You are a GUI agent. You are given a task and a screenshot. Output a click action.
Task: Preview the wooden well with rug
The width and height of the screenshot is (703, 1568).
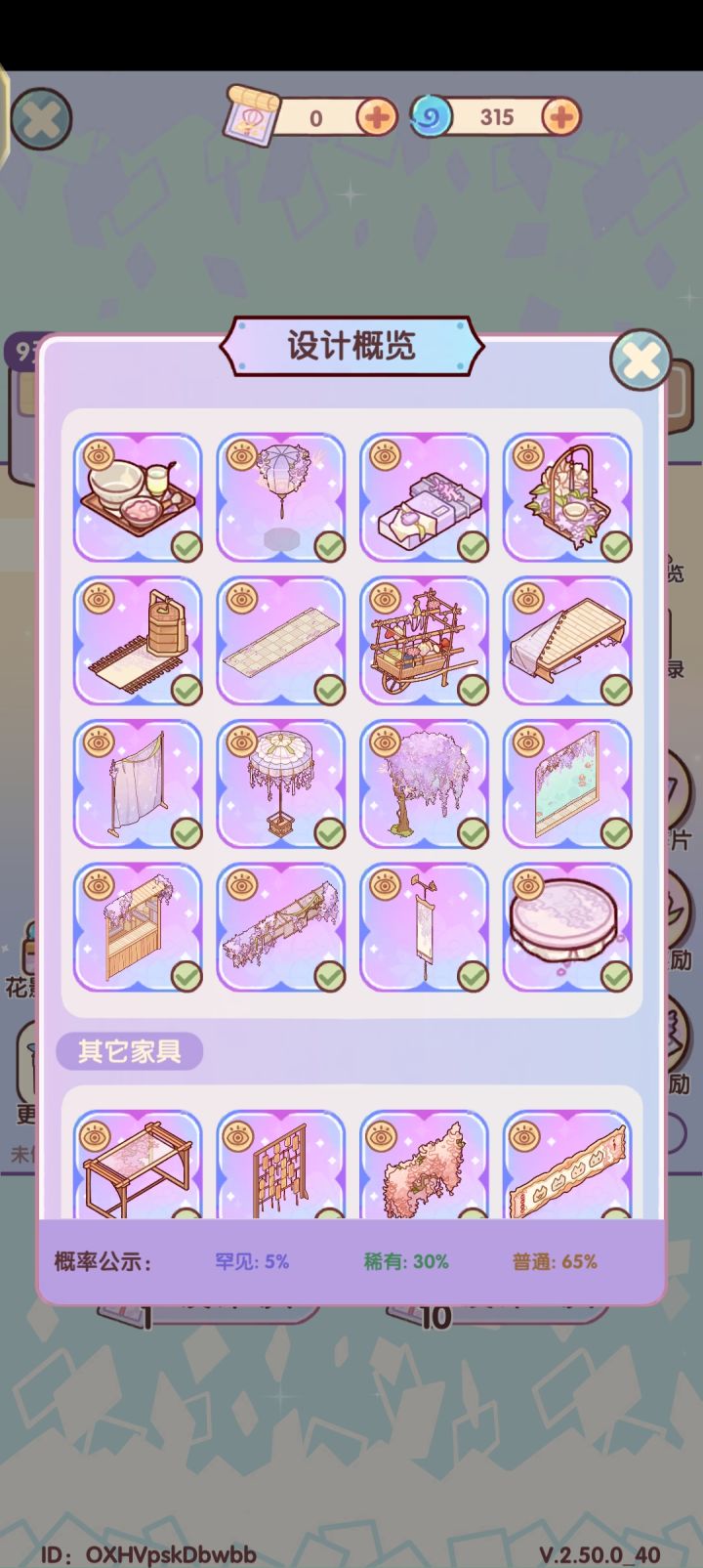tap(138, 641)
